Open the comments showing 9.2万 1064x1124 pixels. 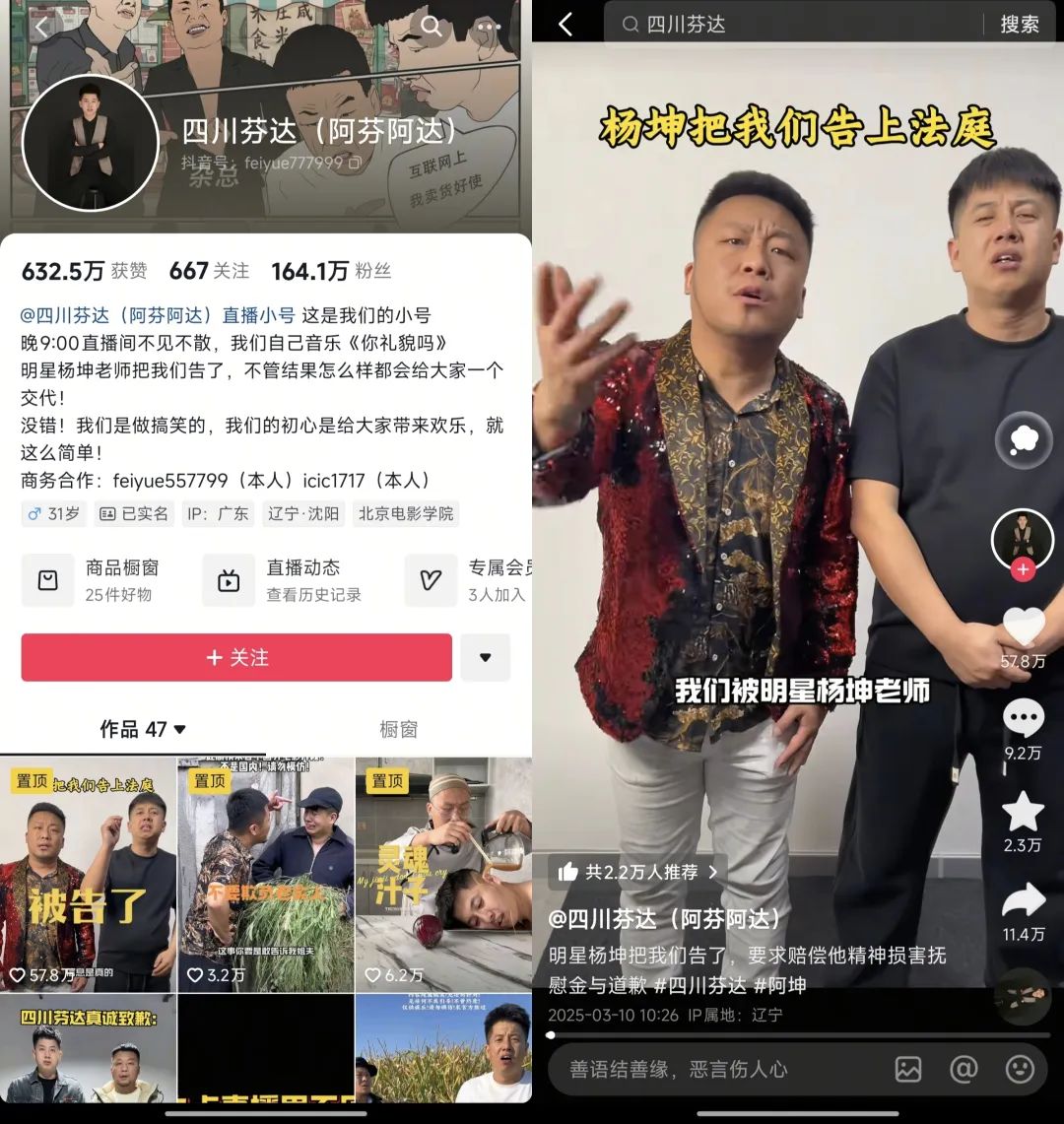pyautogui.click(x=1023, y=720)
